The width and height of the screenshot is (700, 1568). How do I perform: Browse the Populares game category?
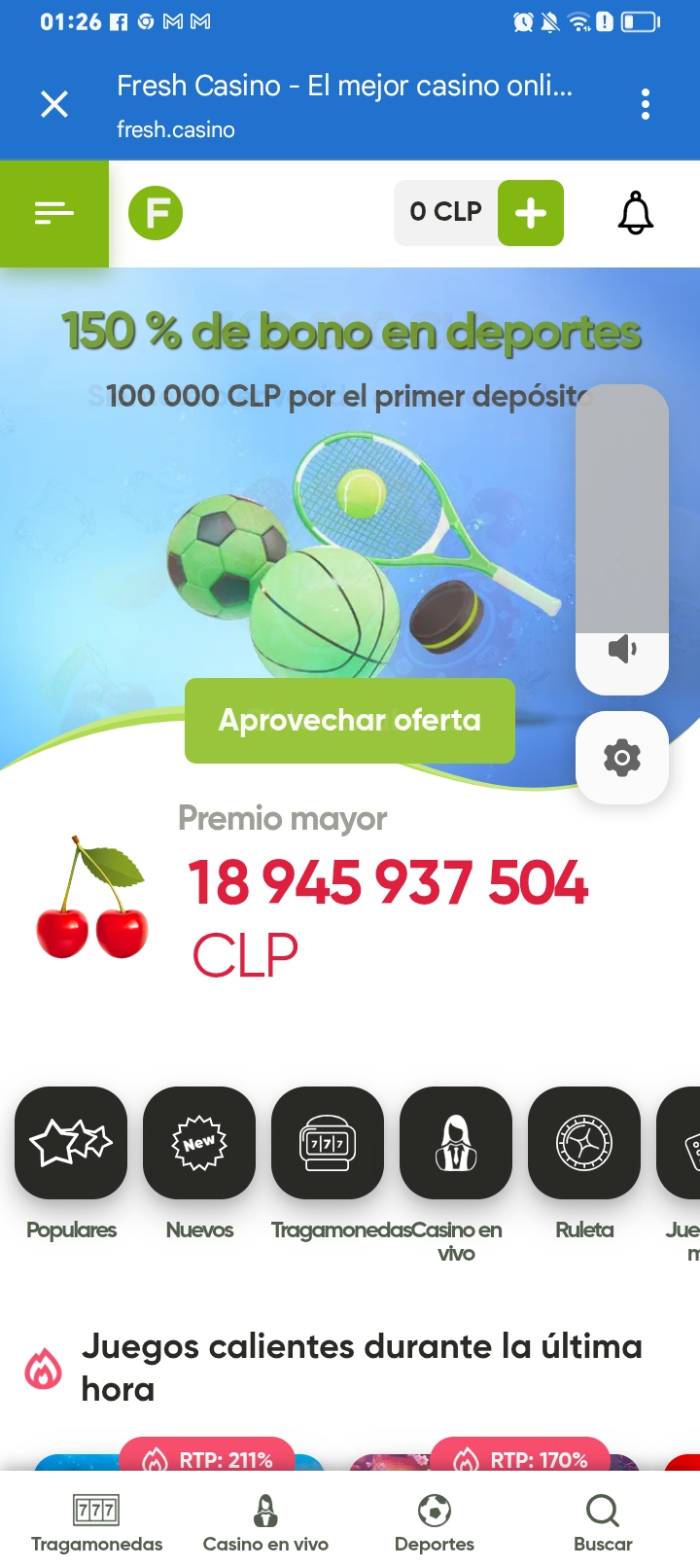pos(71,1143)
